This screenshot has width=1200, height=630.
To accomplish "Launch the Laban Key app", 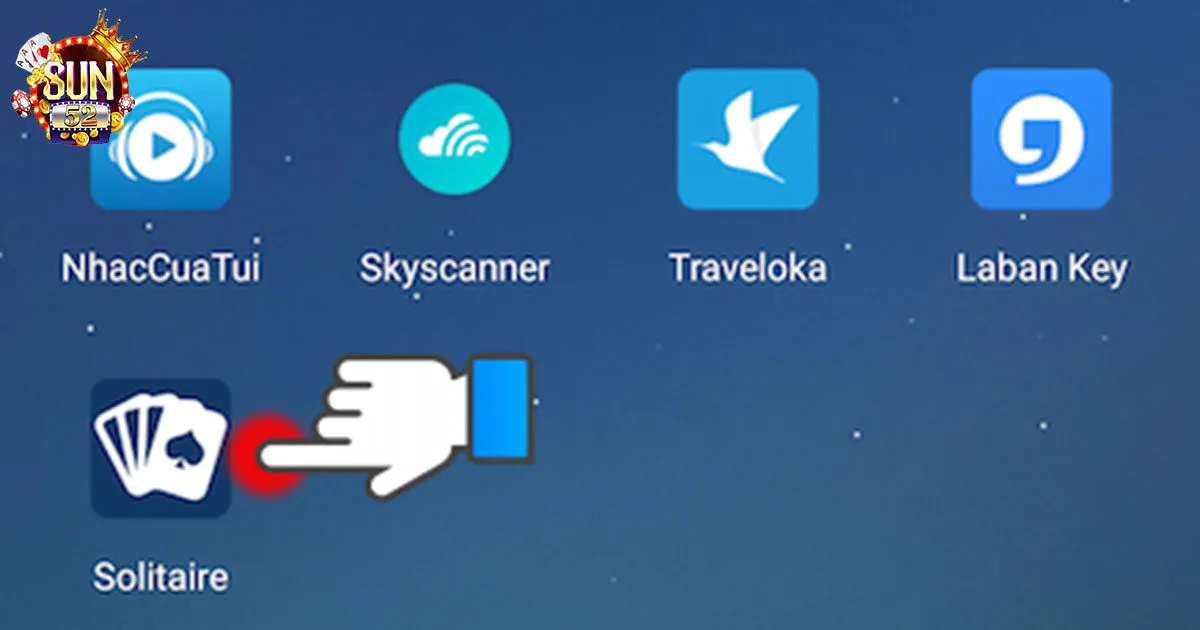I will [1041, 139].
